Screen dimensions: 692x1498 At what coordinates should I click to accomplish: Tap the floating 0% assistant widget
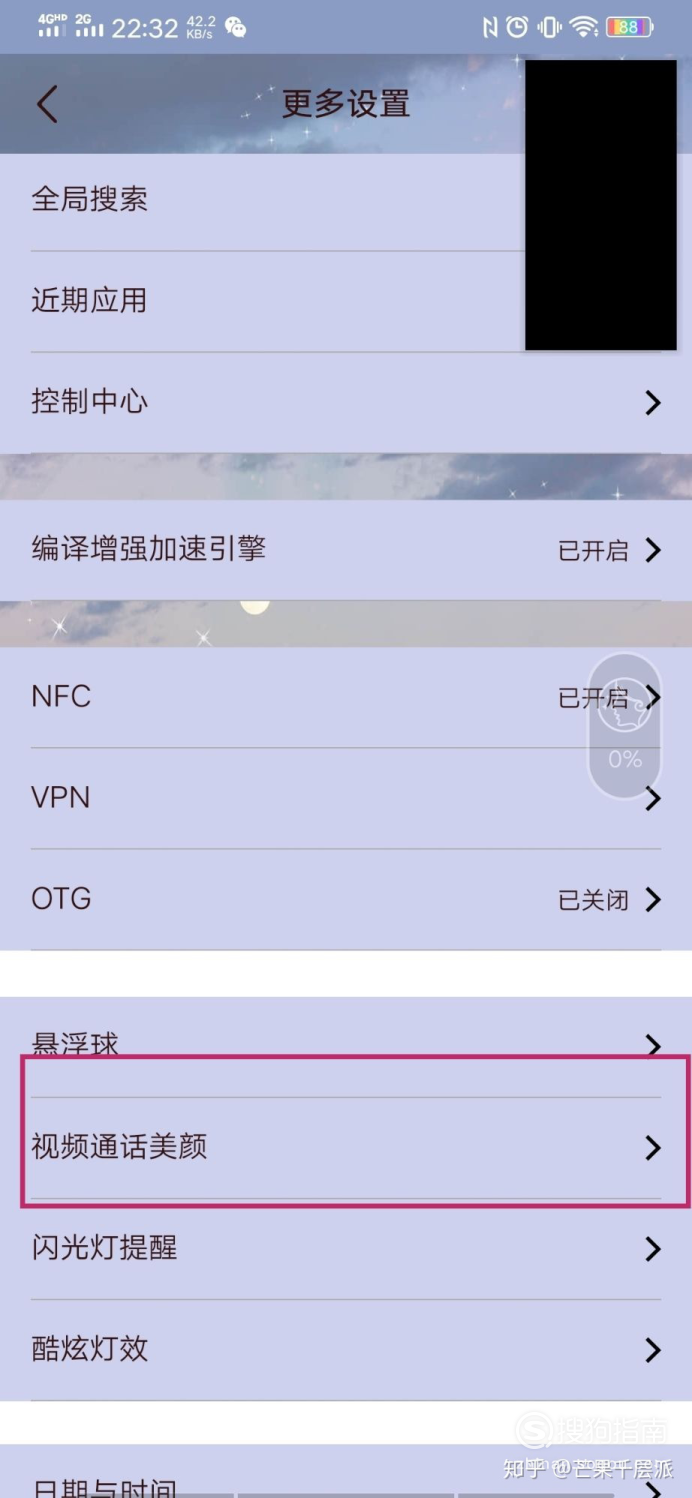tap(625, 727)
